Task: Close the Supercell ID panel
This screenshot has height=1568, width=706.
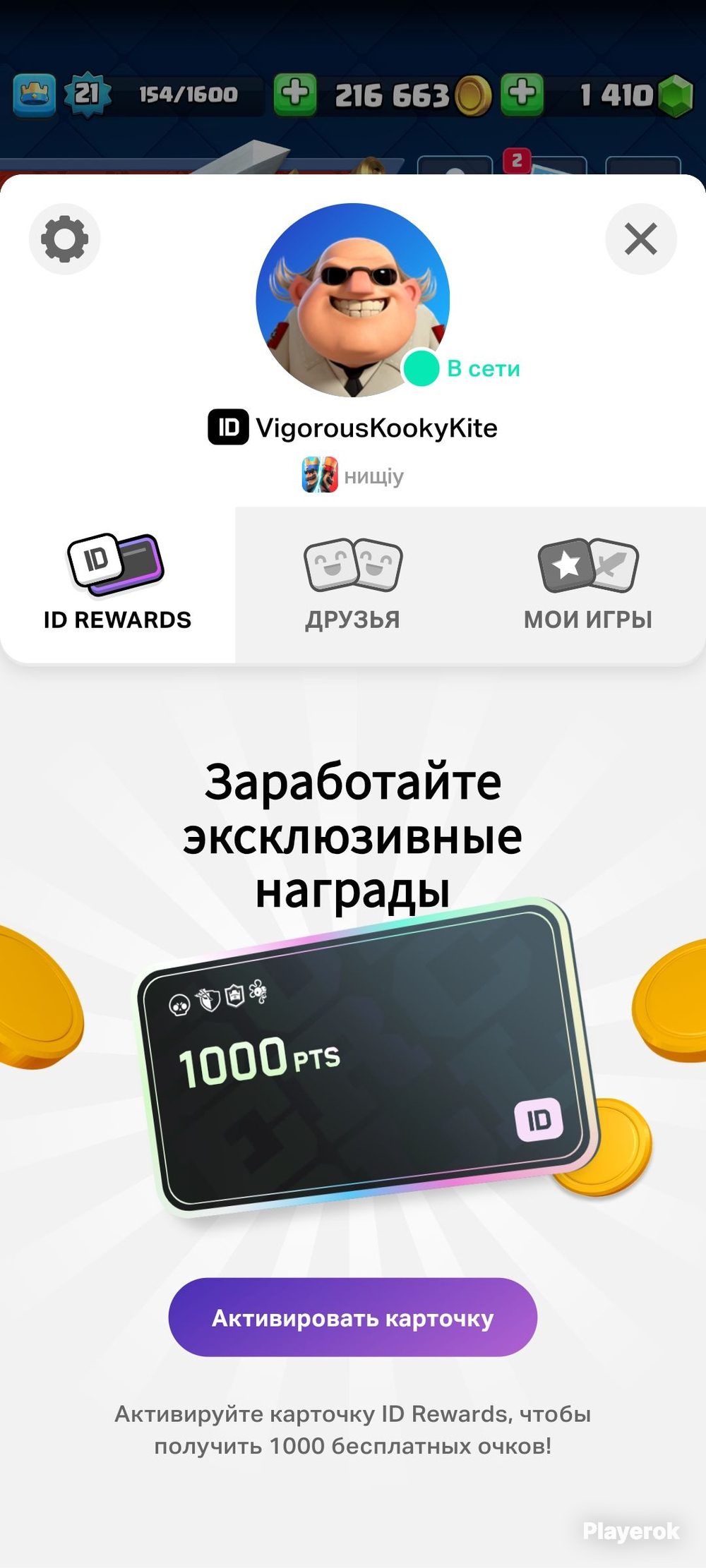Action: [x=641, y=239]
